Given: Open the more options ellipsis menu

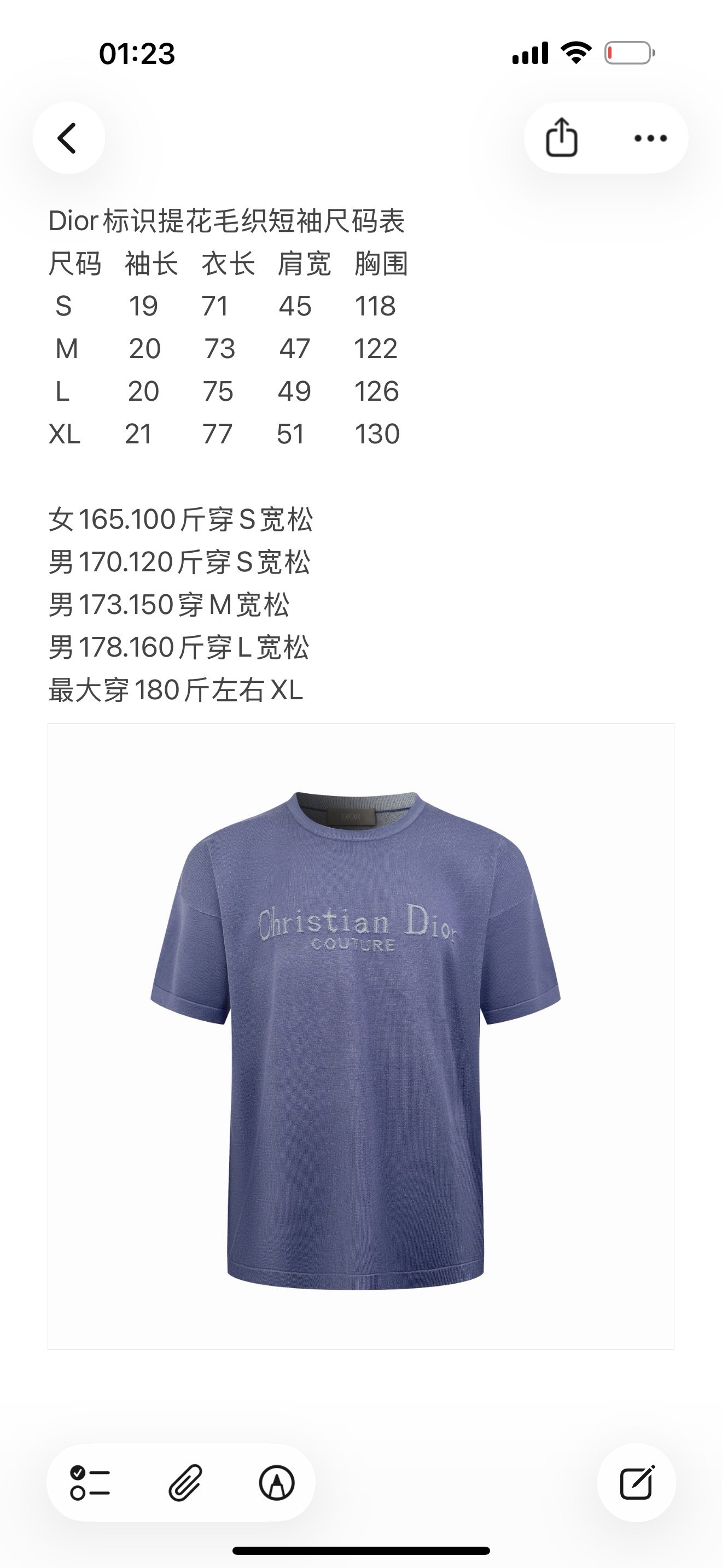Looking at the screenshot, I should point(651,138).
